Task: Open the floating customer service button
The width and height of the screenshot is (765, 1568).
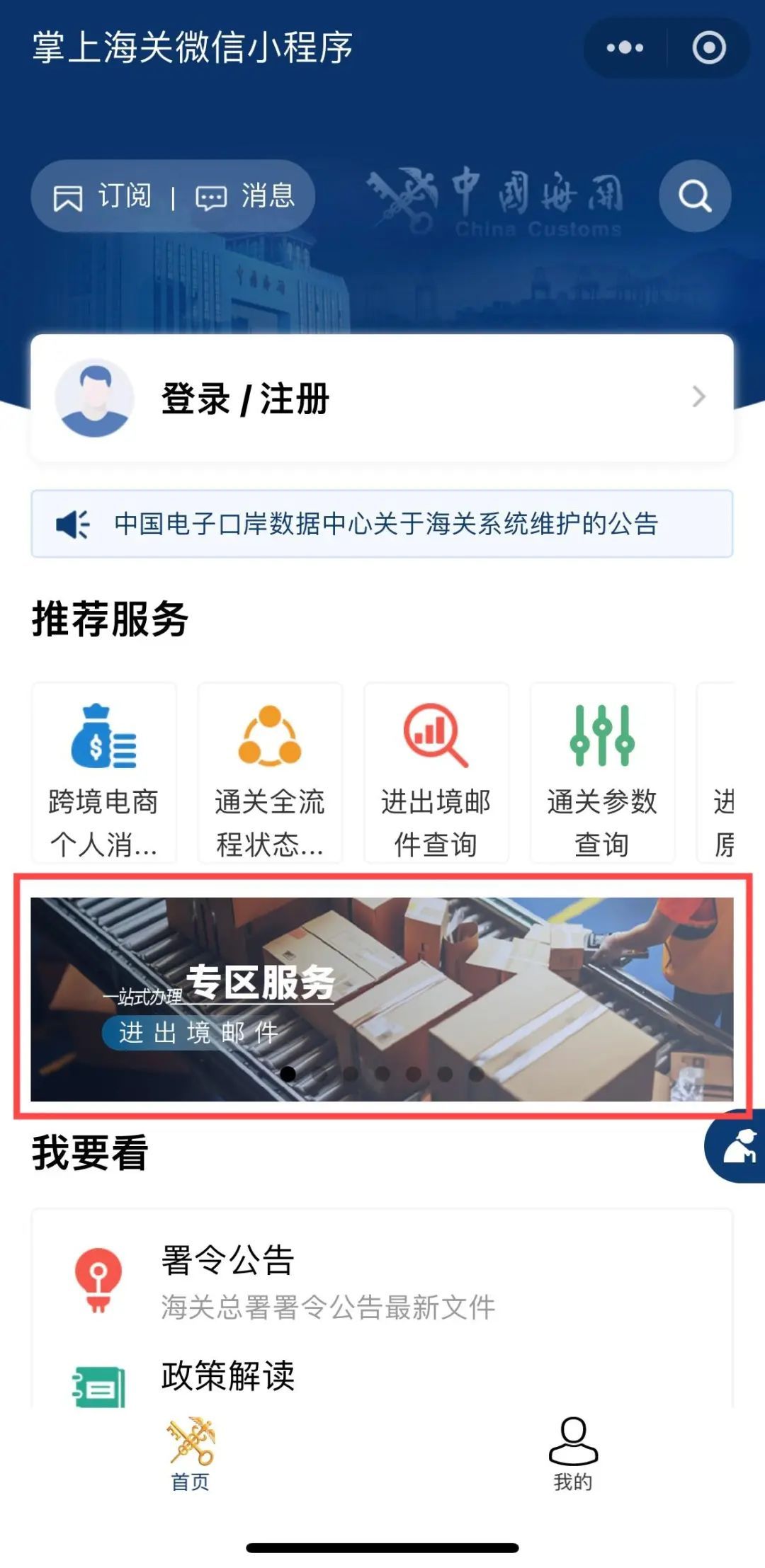Action: (x=735, y=1146)
